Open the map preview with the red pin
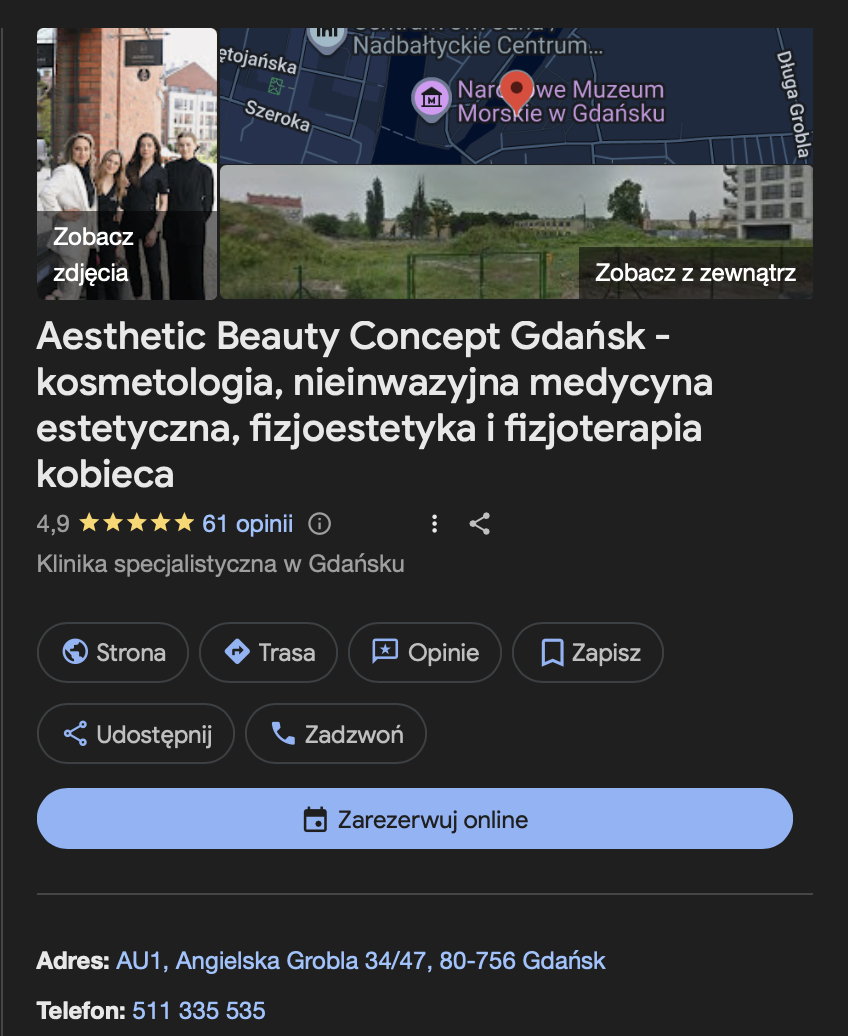 point(515,97)
